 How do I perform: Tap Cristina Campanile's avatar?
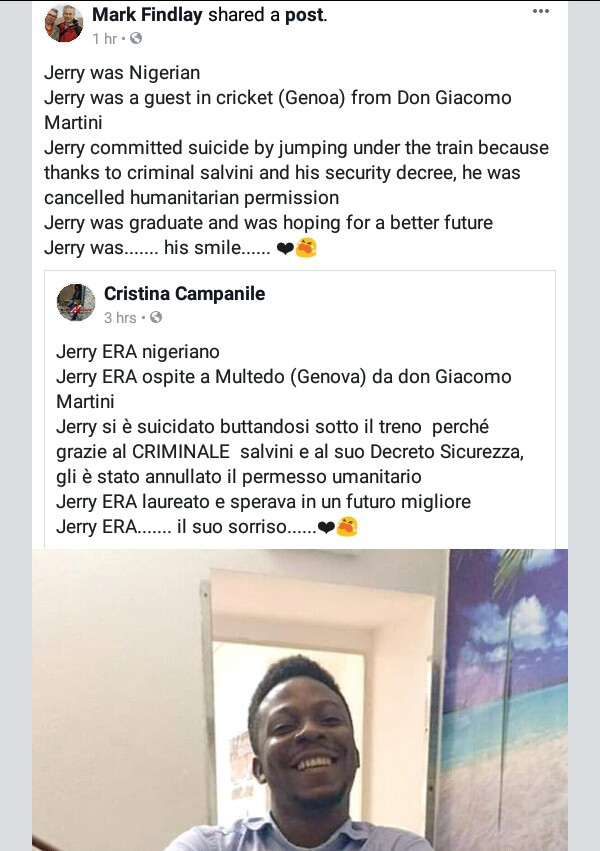pyautogui.click(x=76, y=303)
